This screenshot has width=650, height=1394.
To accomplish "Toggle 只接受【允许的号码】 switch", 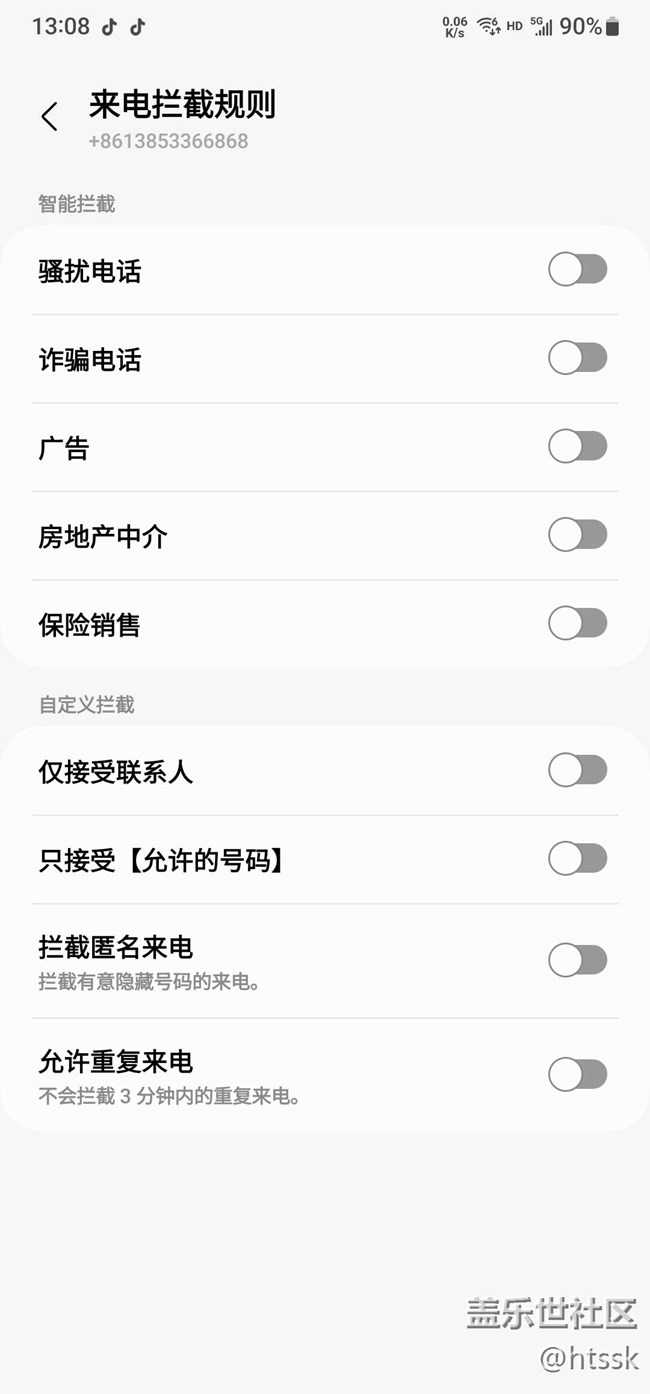I will [577, 858].
